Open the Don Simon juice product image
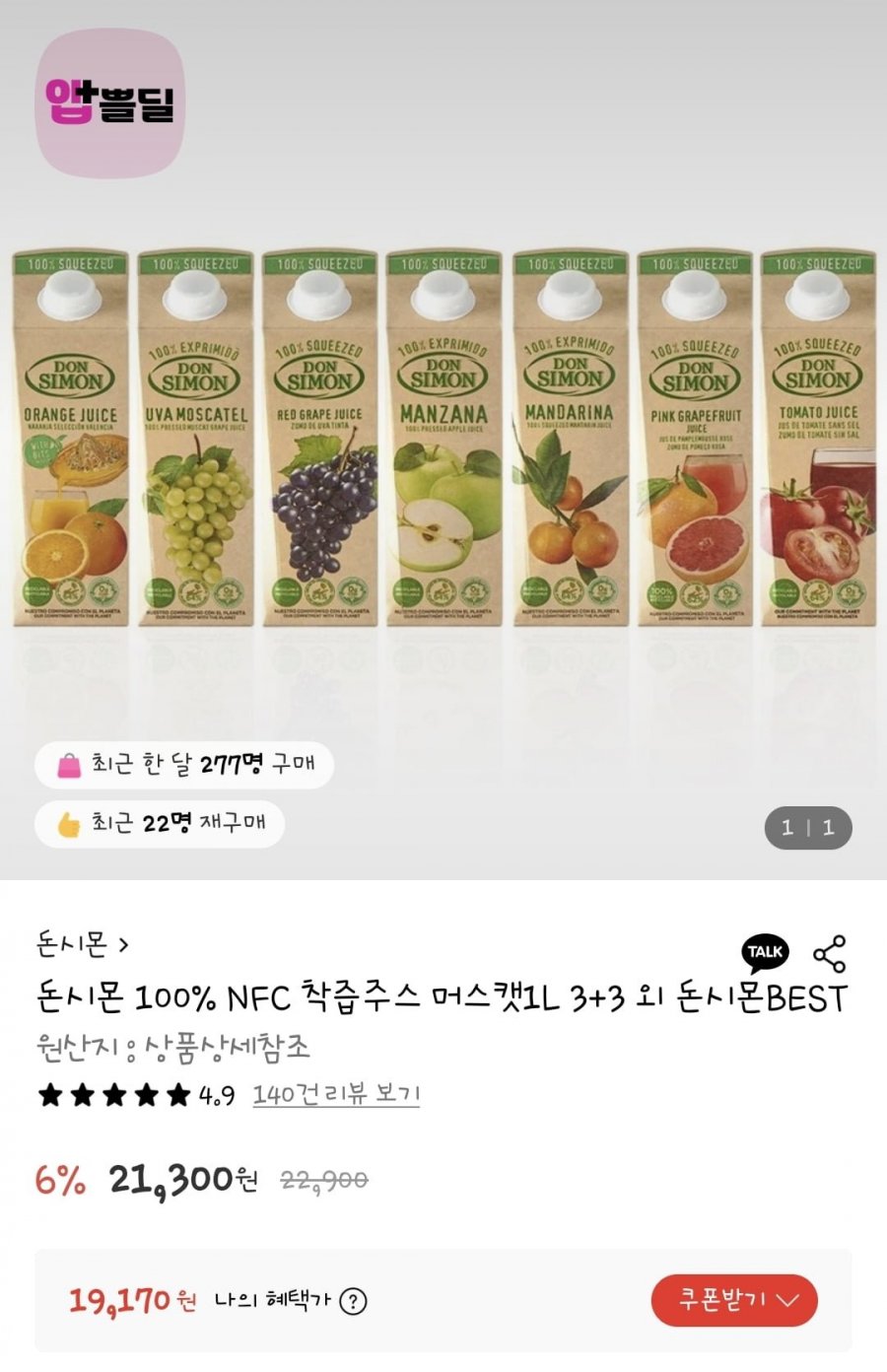Viewport: 887px width, 1372px height. (443, 439)
